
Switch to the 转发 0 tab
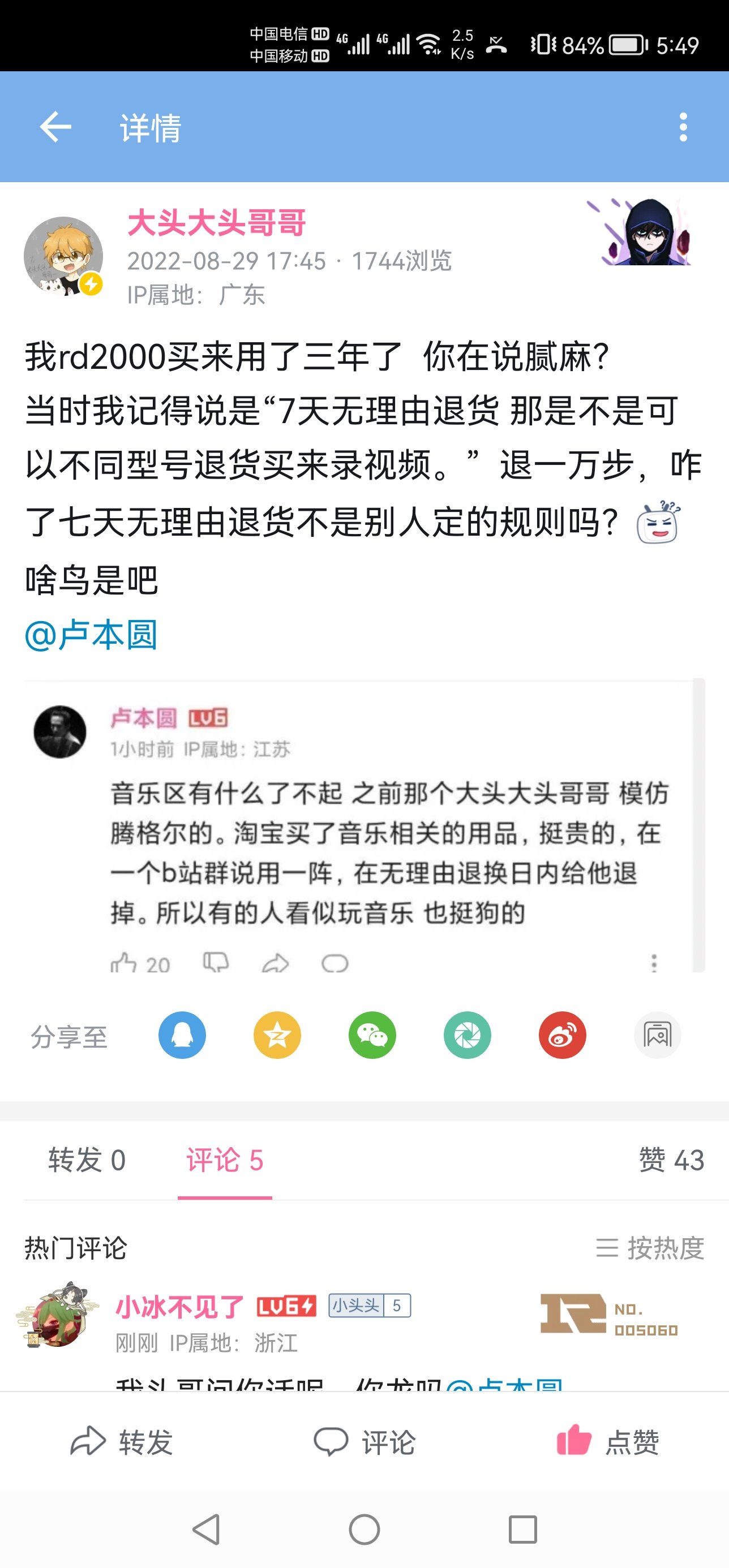click(87, 1160)
